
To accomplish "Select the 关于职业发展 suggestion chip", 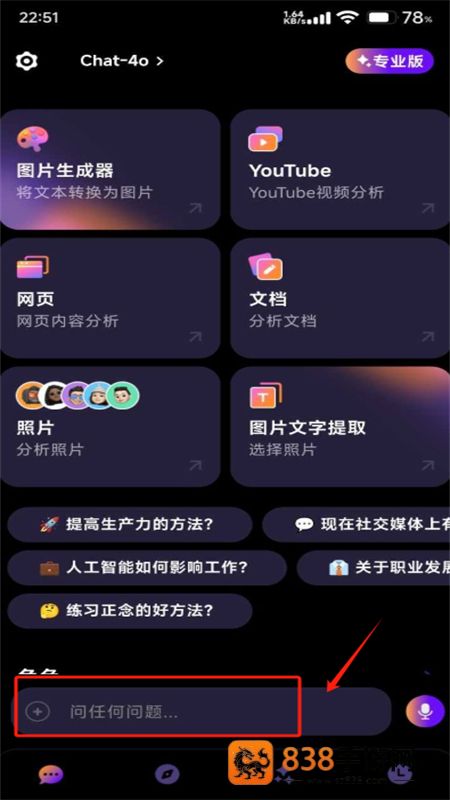I will 373,568.
